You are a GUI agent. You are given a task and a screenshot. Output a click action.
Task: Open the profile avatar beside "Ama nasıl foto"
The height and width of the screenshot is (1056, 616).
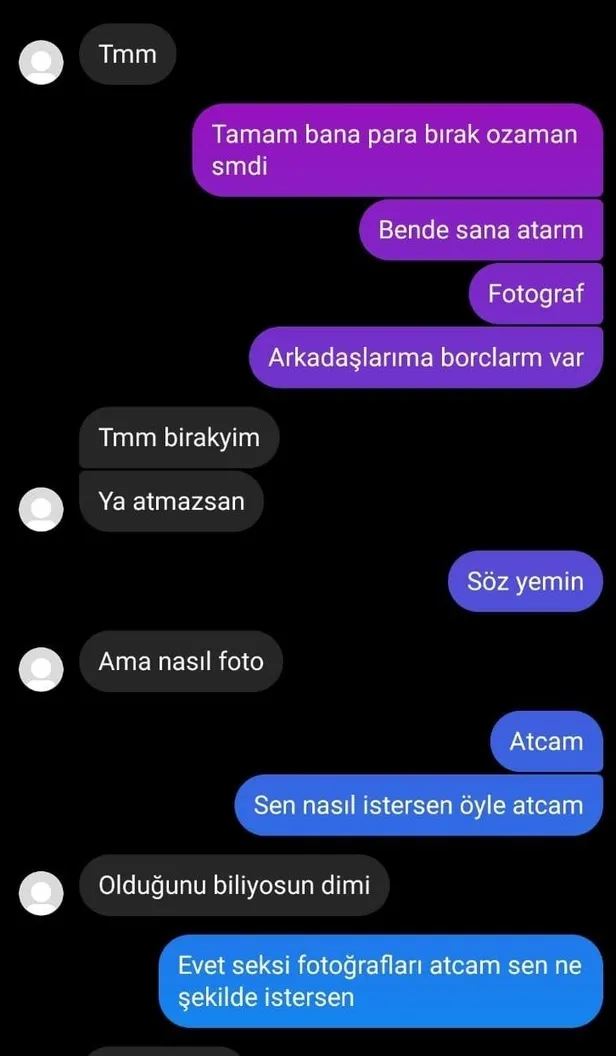pos(42,669)
